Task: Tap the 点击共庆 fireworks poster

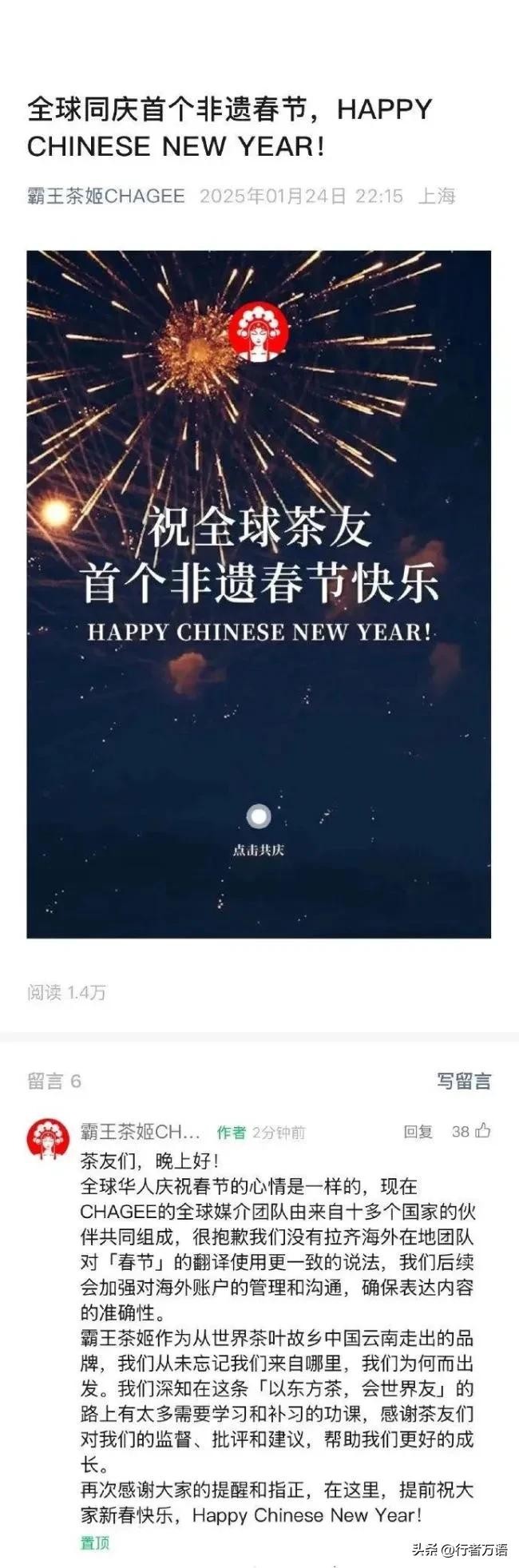Action: tap(259, 593)
